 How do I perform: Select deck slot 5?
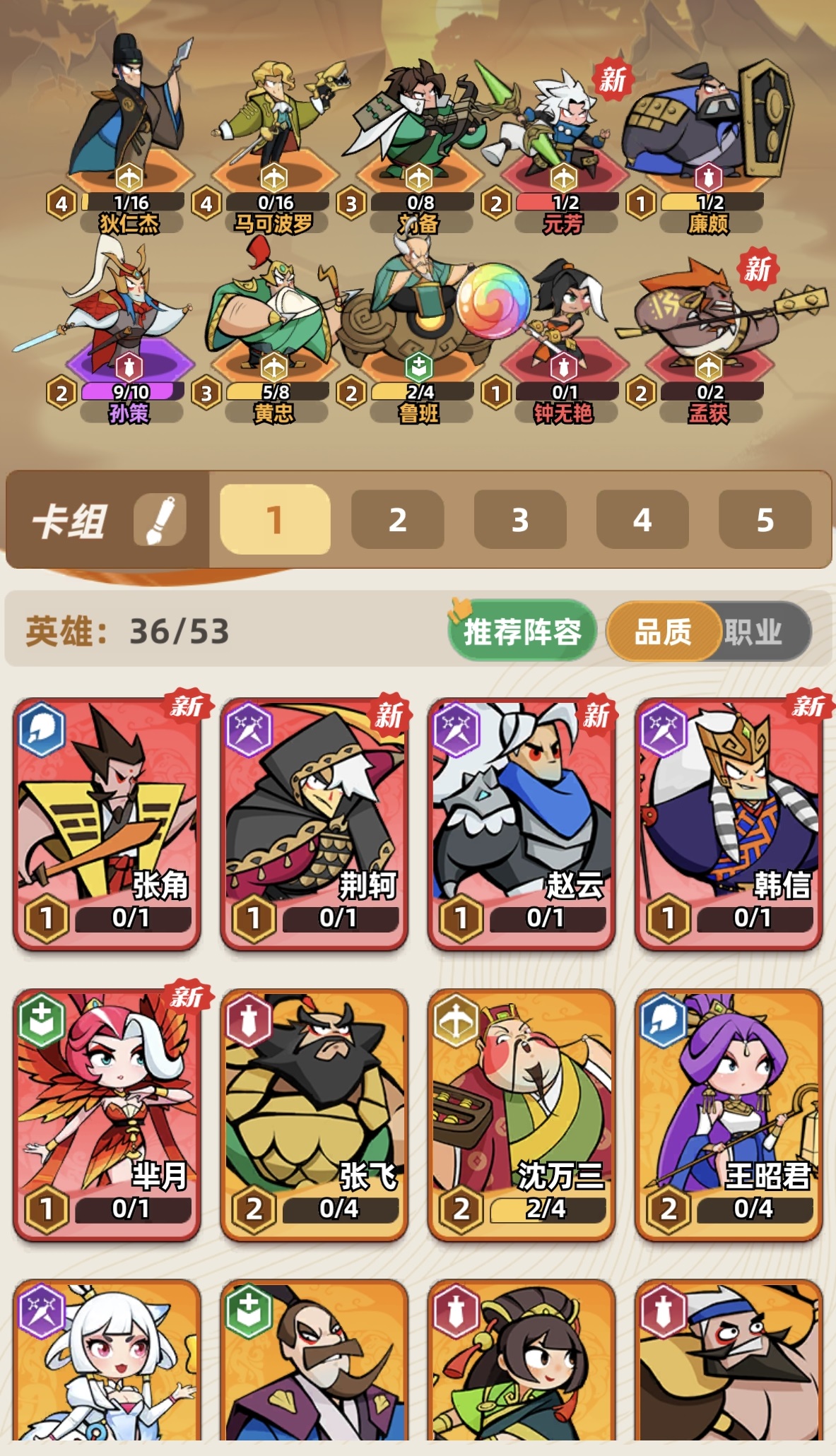pos(765,521)
